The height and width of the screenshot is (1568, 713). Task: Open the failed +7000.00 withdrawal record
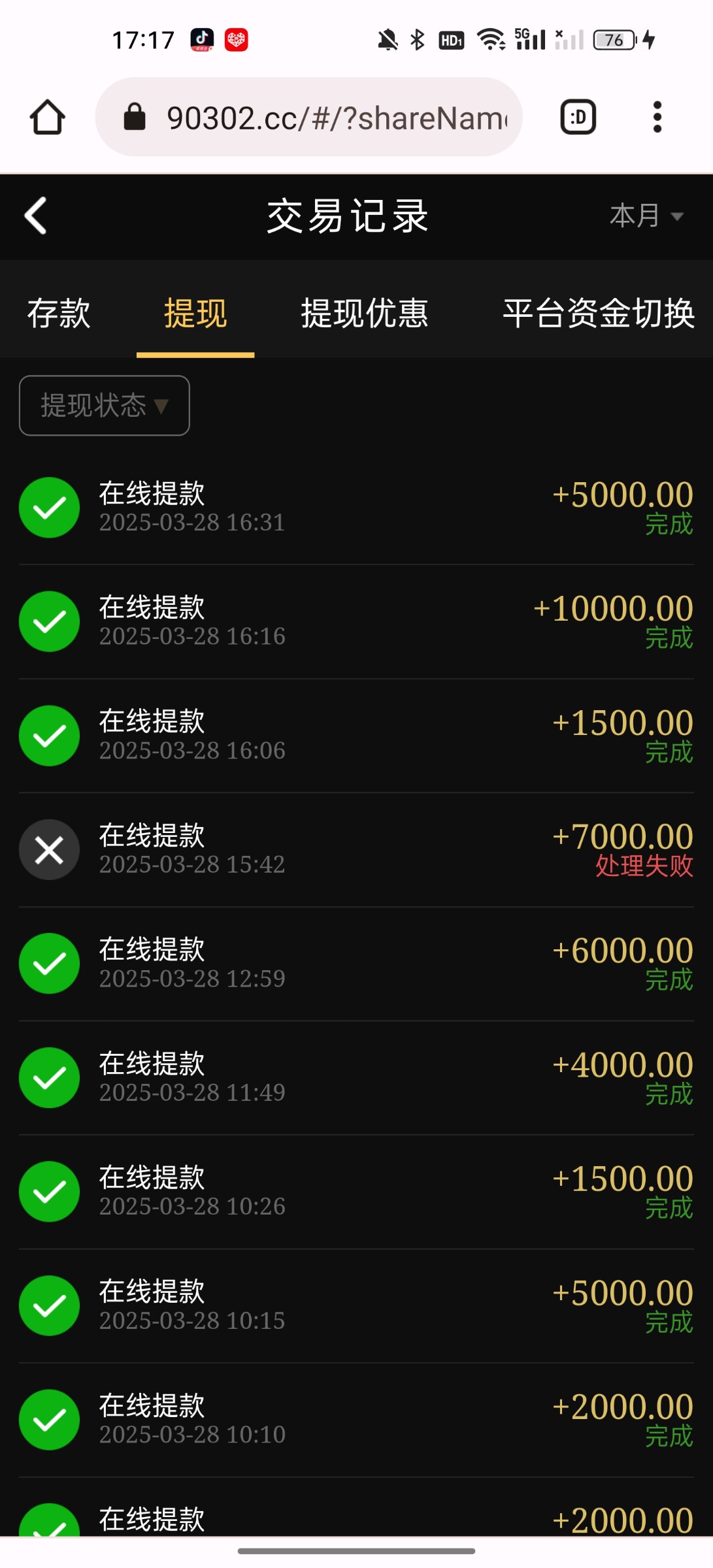356,849
